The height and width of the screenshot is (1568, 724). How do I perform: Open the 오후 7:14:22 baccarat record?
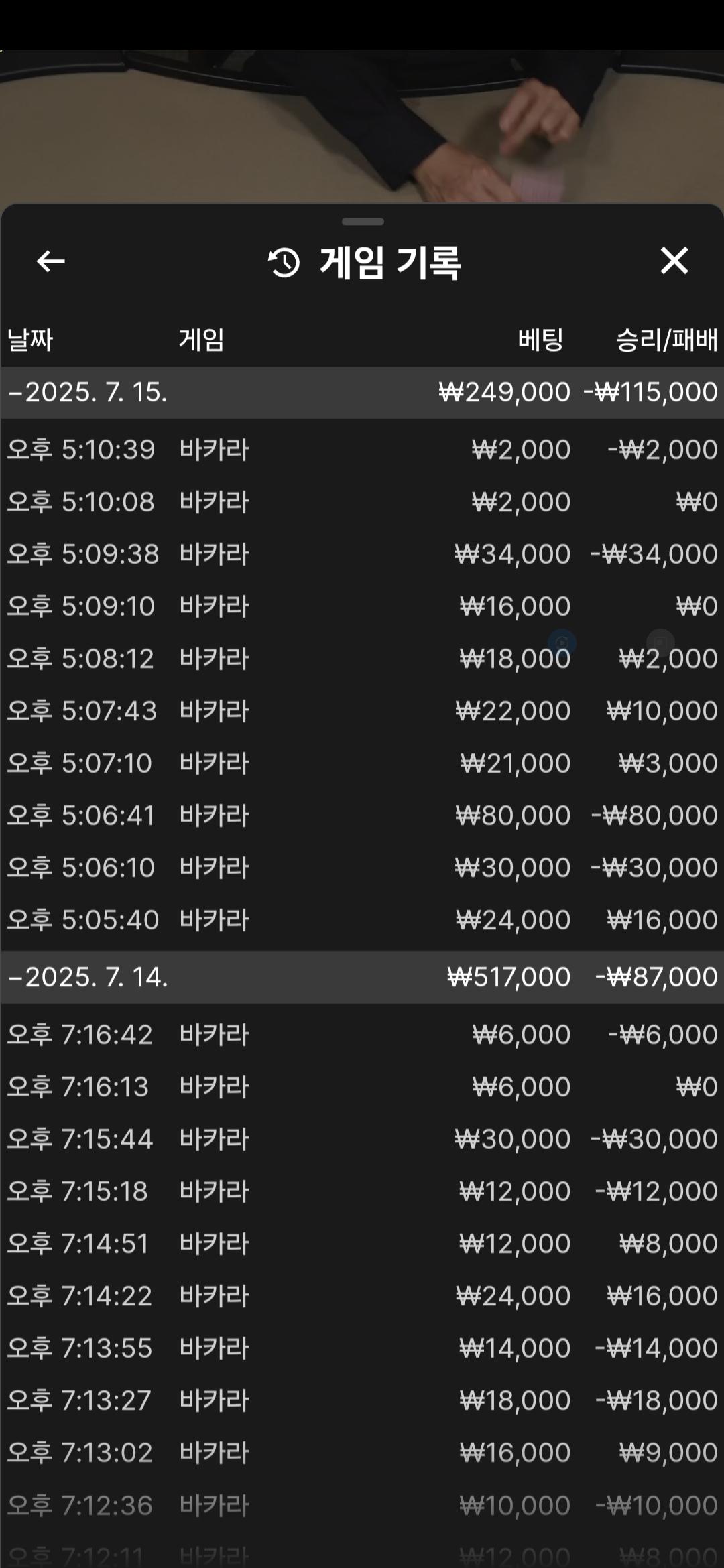pyautogui.click(x=362, y=1296)
